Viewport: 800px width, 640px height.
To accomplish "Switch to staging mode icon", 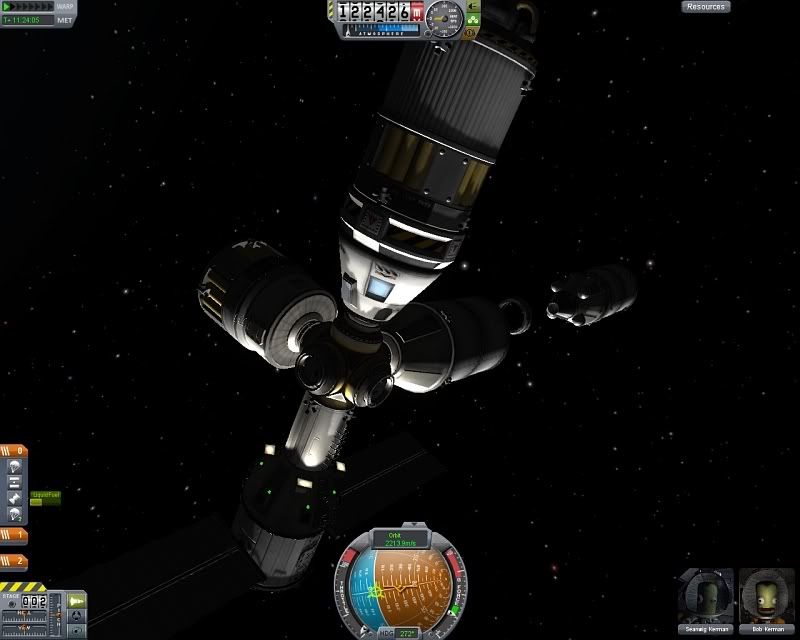I will pyautogui.click(x=77, y=600).
